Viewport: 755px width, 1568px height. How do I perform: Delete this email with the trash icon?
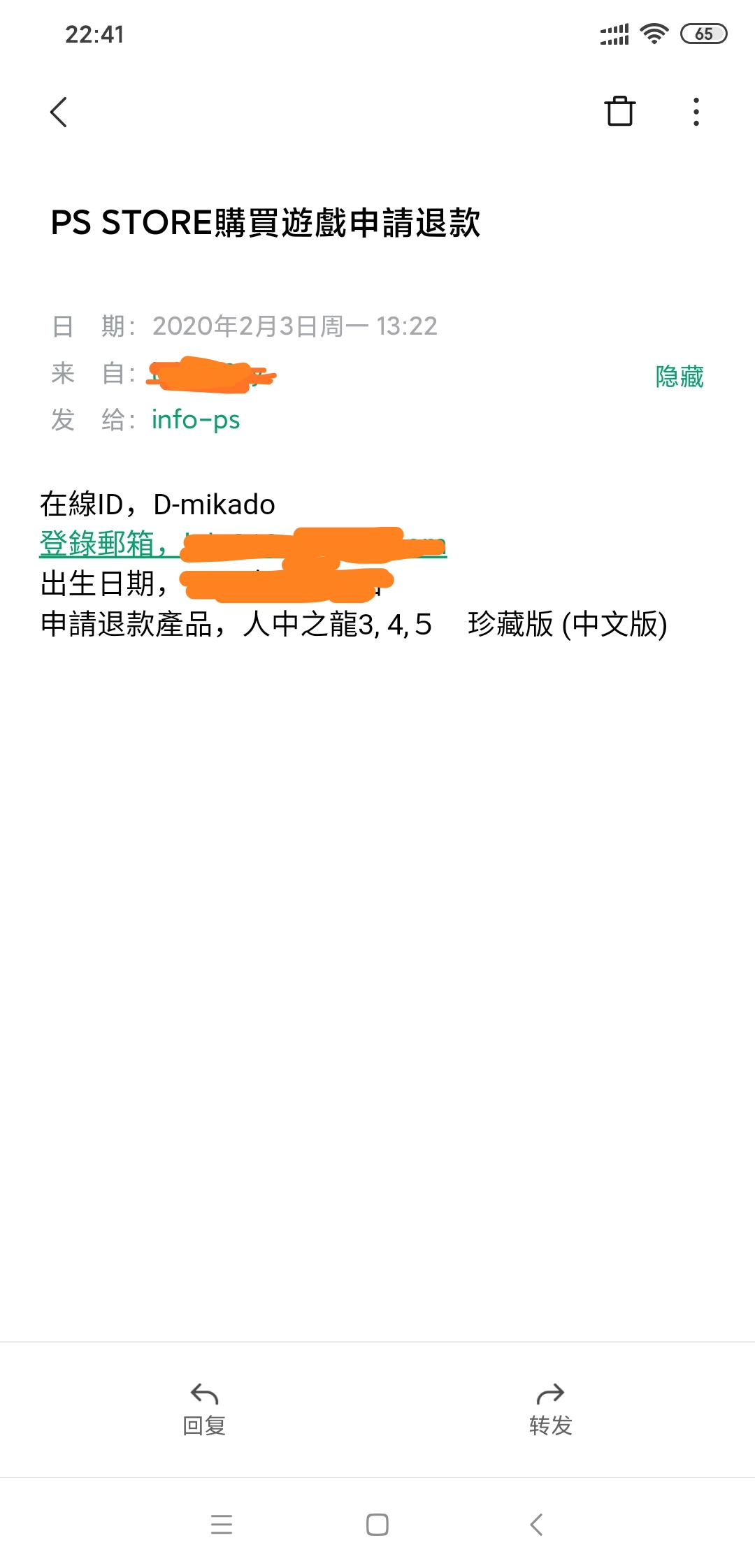tap(619, 111)
